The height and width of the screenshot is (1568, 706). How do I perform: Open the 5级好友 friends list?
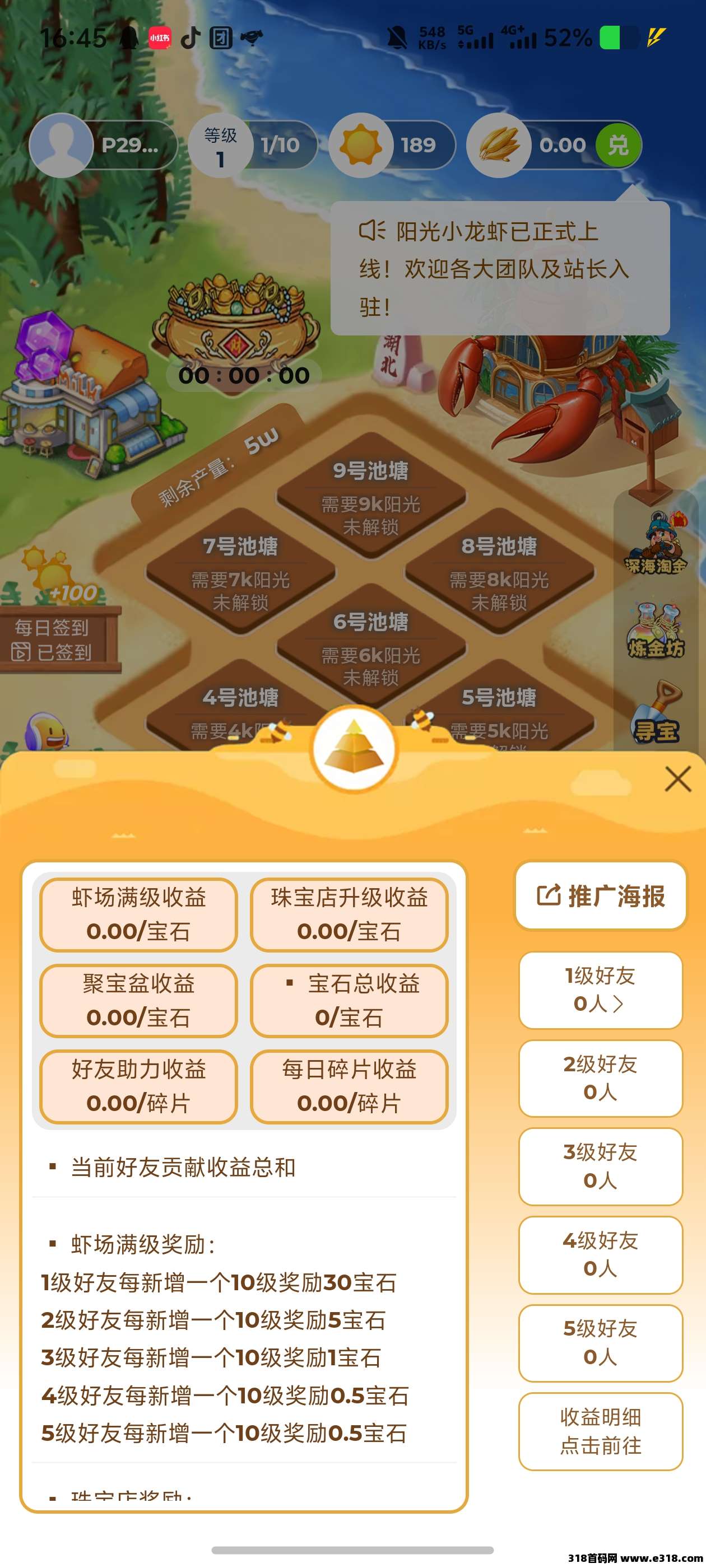pos(601,1343)
